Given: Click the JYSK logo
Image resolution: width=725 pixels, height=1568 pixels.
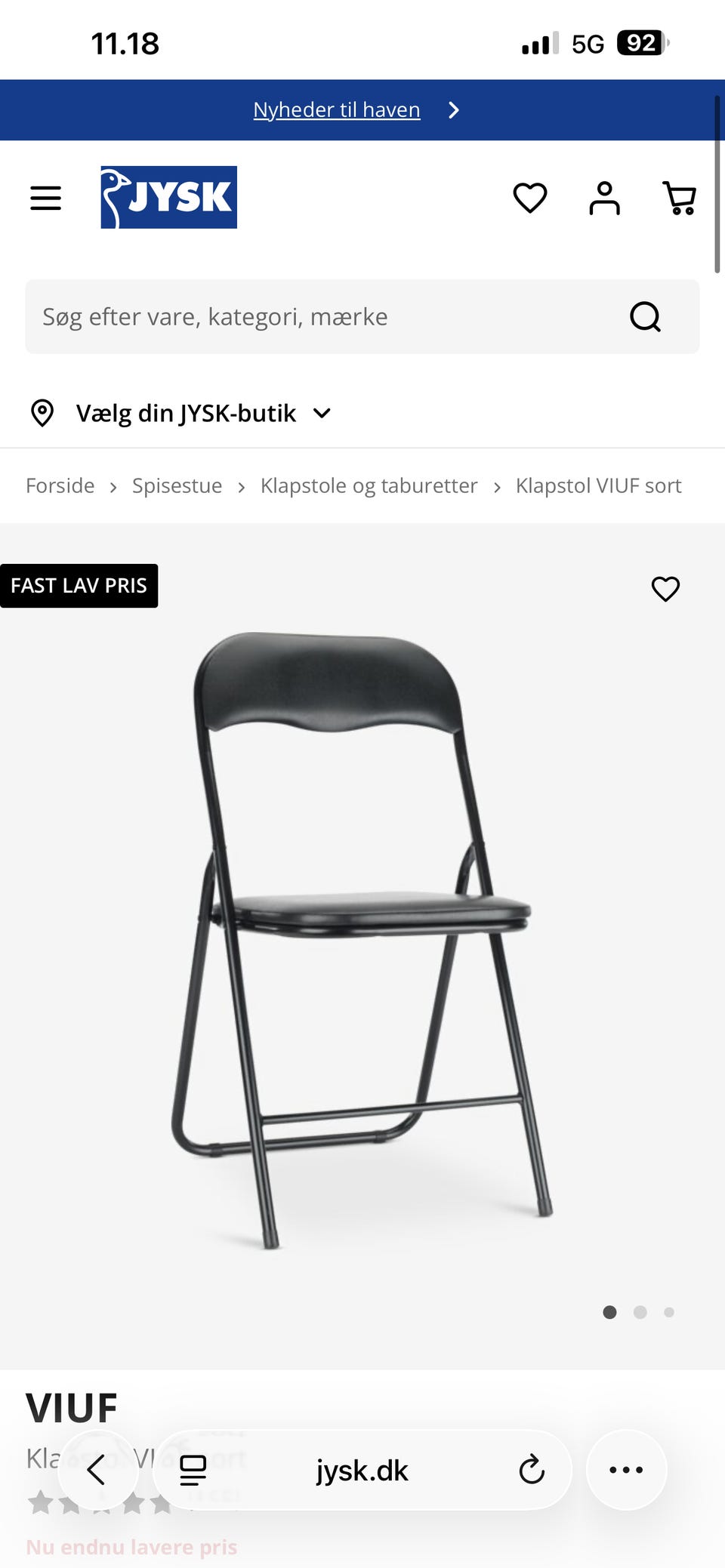Looking at the screenshot, I should [x=168, y=198].
